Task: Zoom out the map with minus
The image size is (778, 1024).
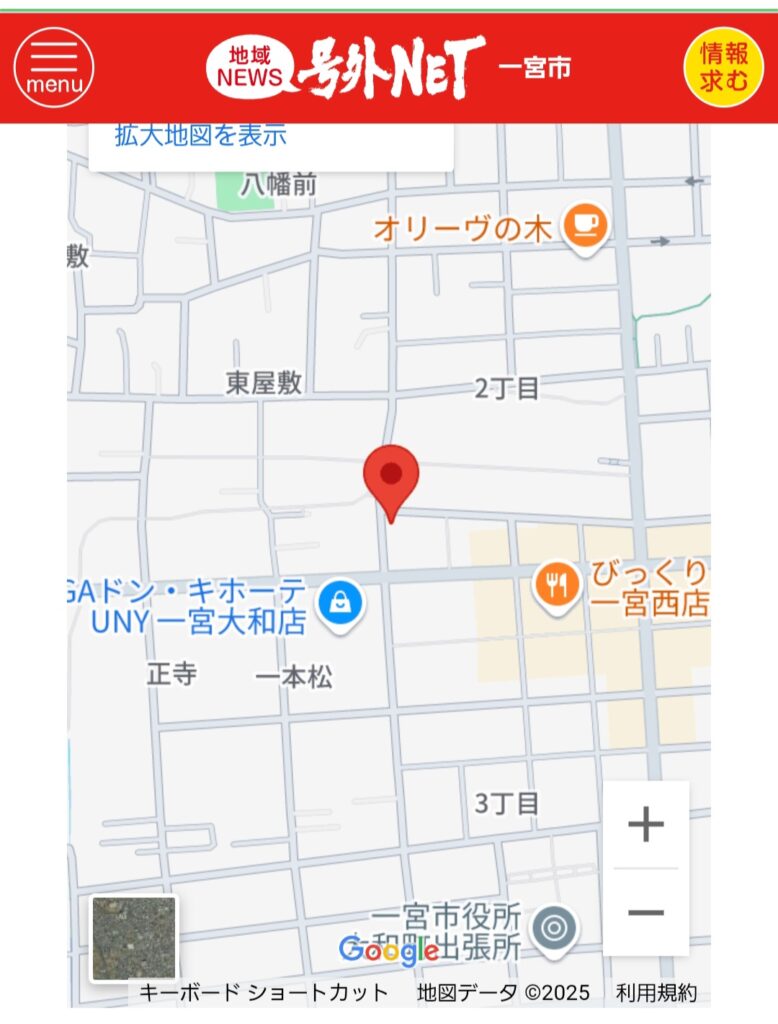Action: pos(646,912)
